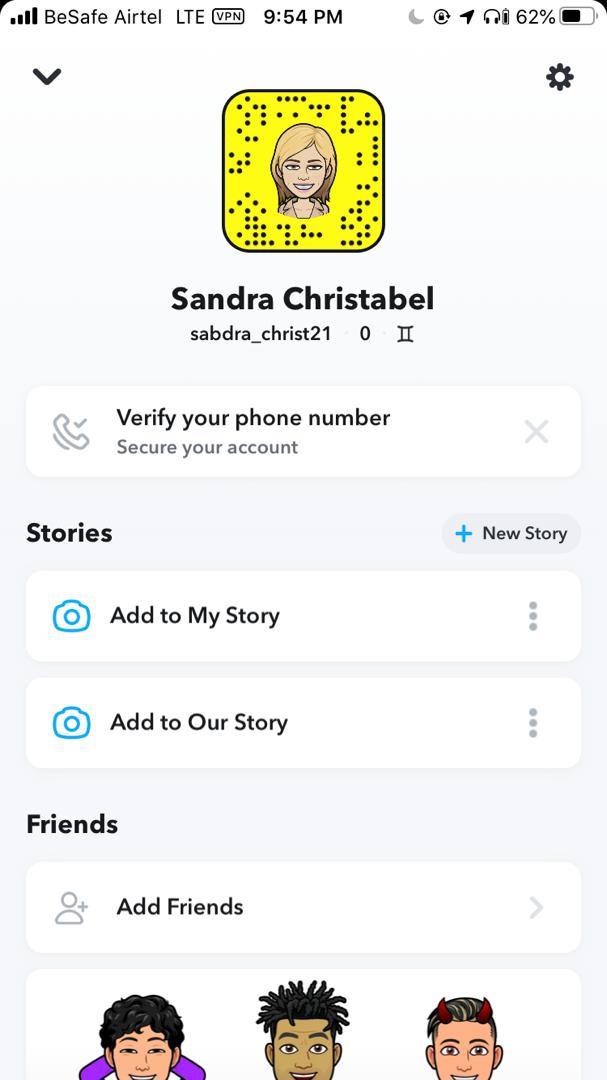Tap the username sabdra_christ21

pos(260,334)
